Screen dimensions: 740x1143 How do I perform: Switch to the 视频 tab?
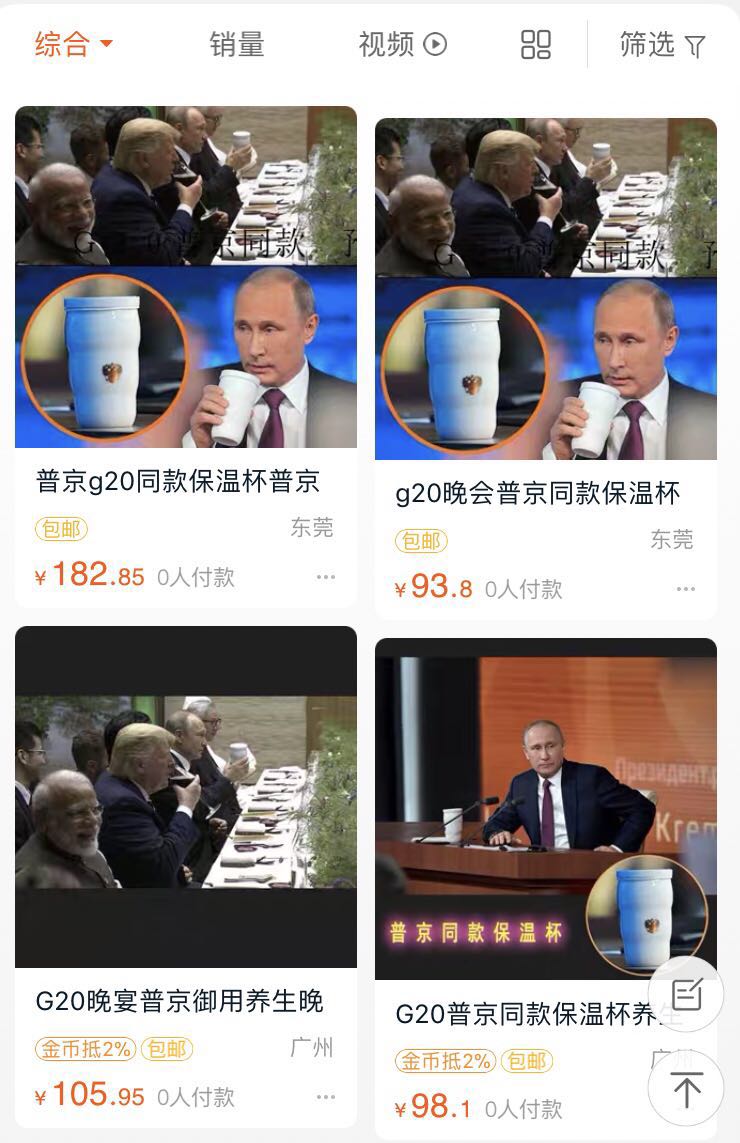tap(402, 45)
